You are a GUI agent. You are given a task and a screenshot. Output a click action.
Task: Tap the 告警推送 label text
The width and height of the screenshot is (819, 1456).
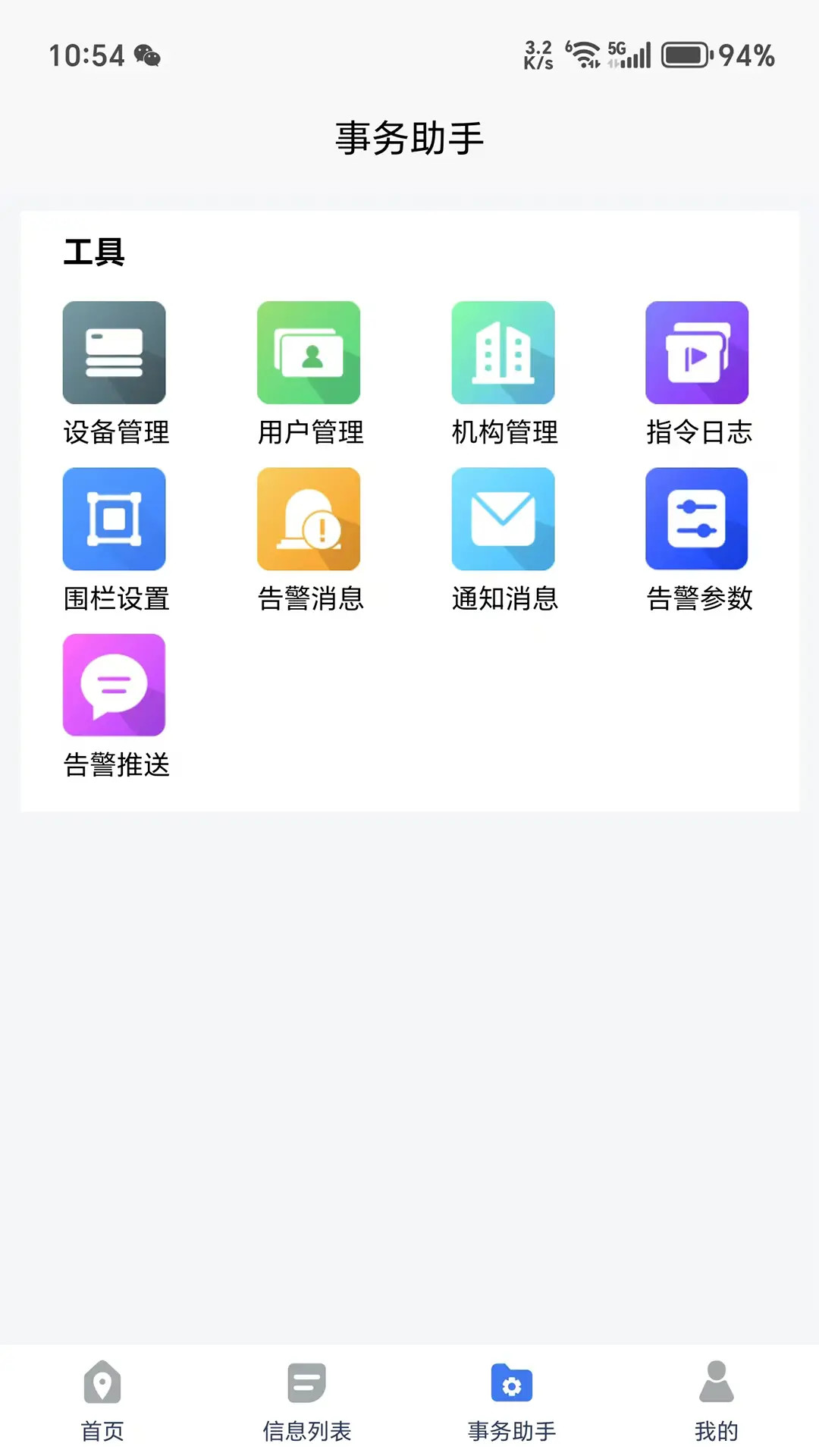pos(118,766)
